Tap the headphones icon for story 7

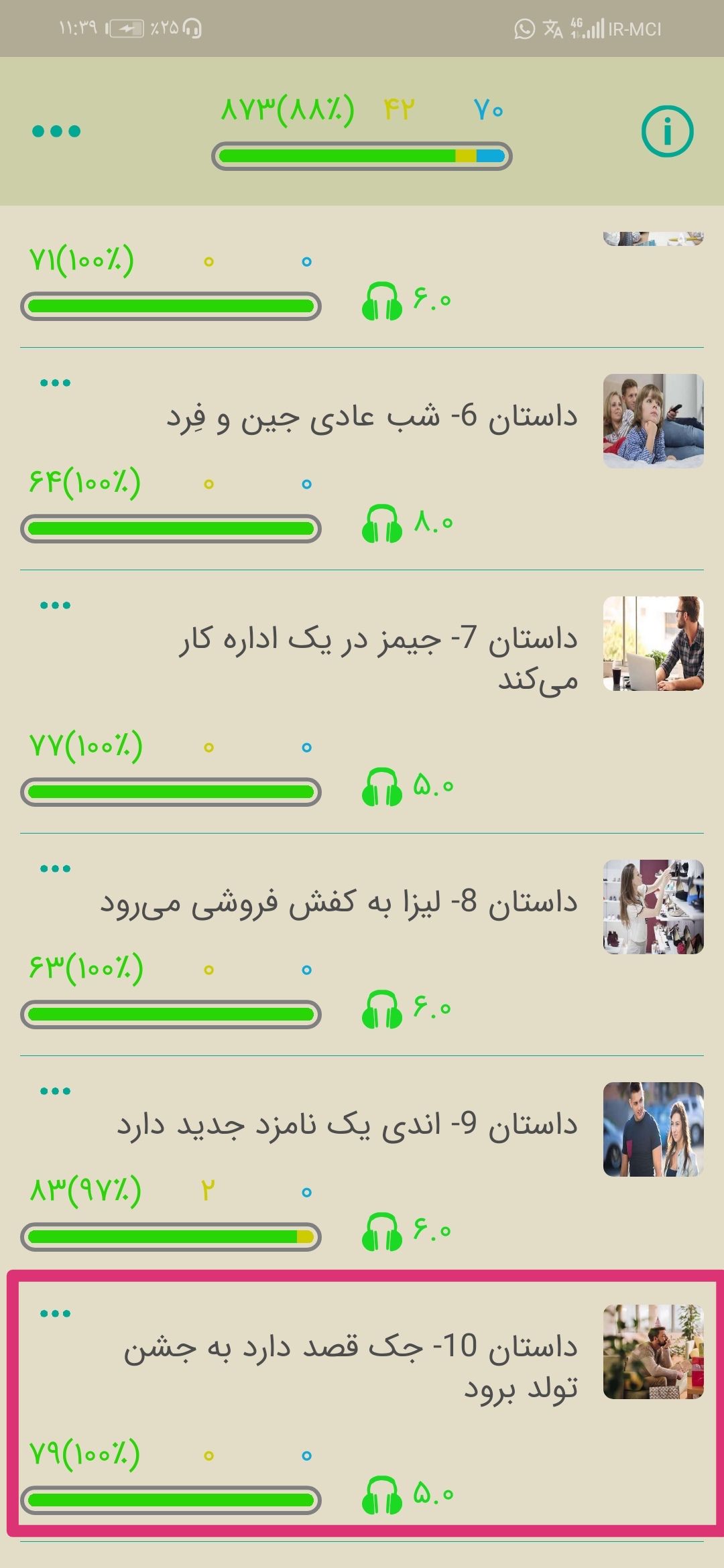pos(381,787)
